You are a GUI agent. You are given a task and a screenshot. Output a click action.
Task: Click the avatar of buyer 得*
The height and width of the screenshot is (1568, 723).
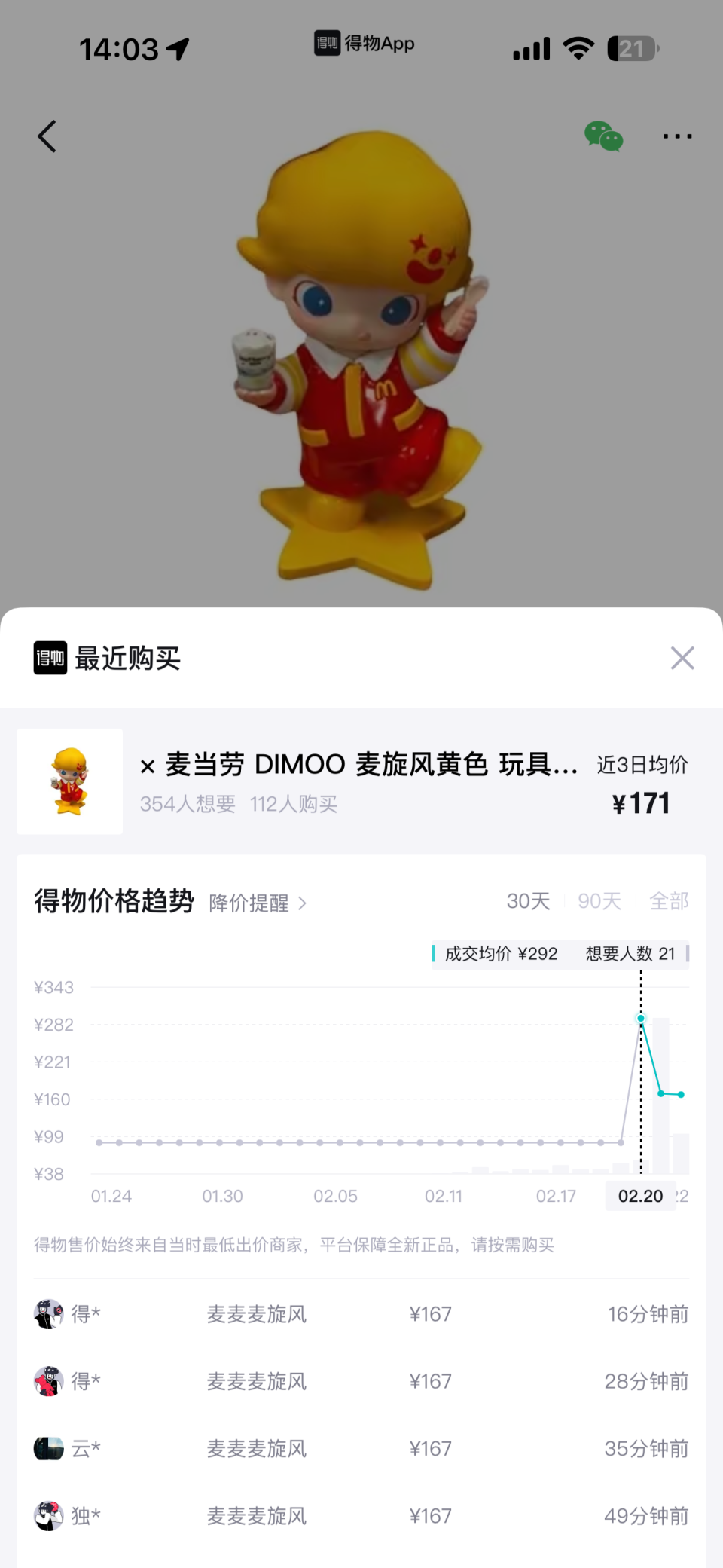click(47, 1313)
